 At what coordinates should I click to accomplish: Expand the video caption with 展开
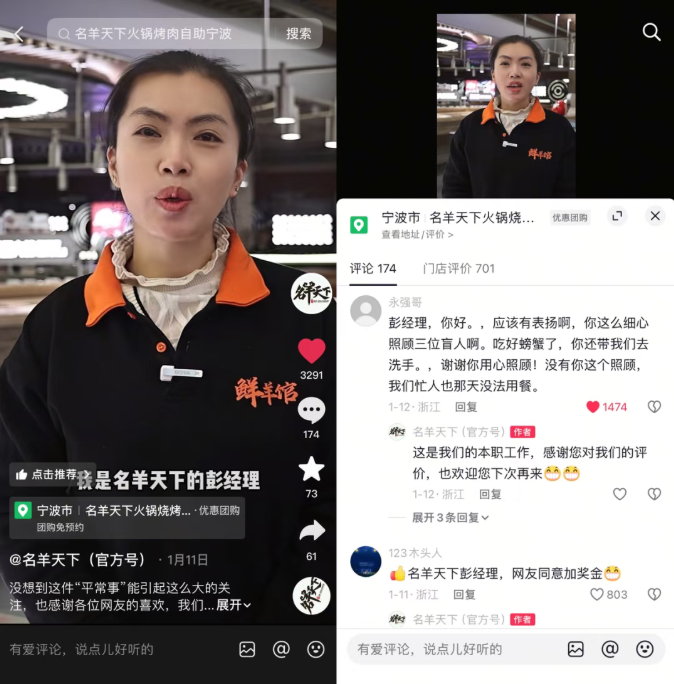click(x=234, y=605)
